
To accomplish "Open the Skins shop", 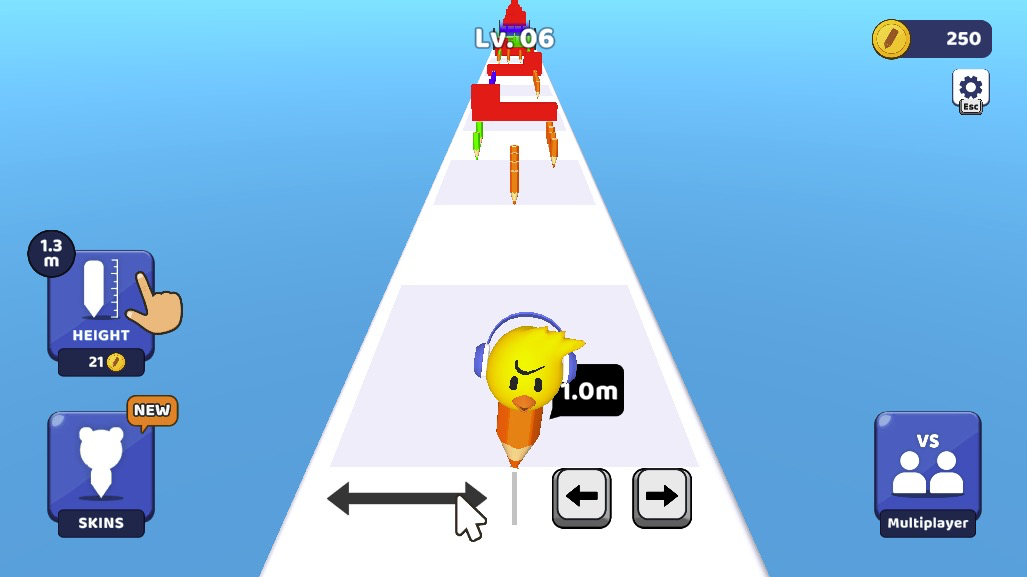I will pyautogui.click(x=100, y=470).
